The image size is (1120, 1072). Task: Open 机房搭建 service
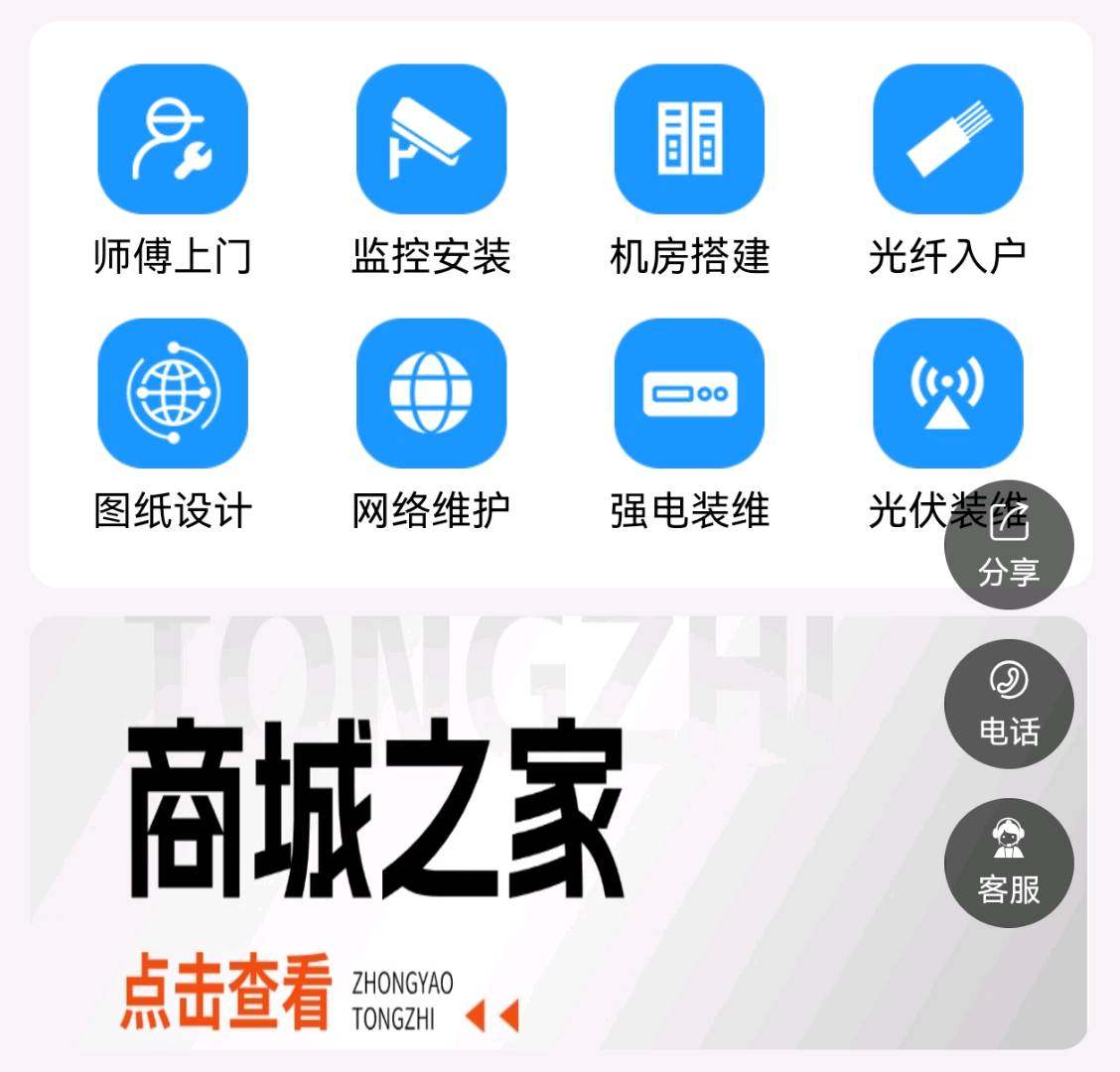click(689, 140)
